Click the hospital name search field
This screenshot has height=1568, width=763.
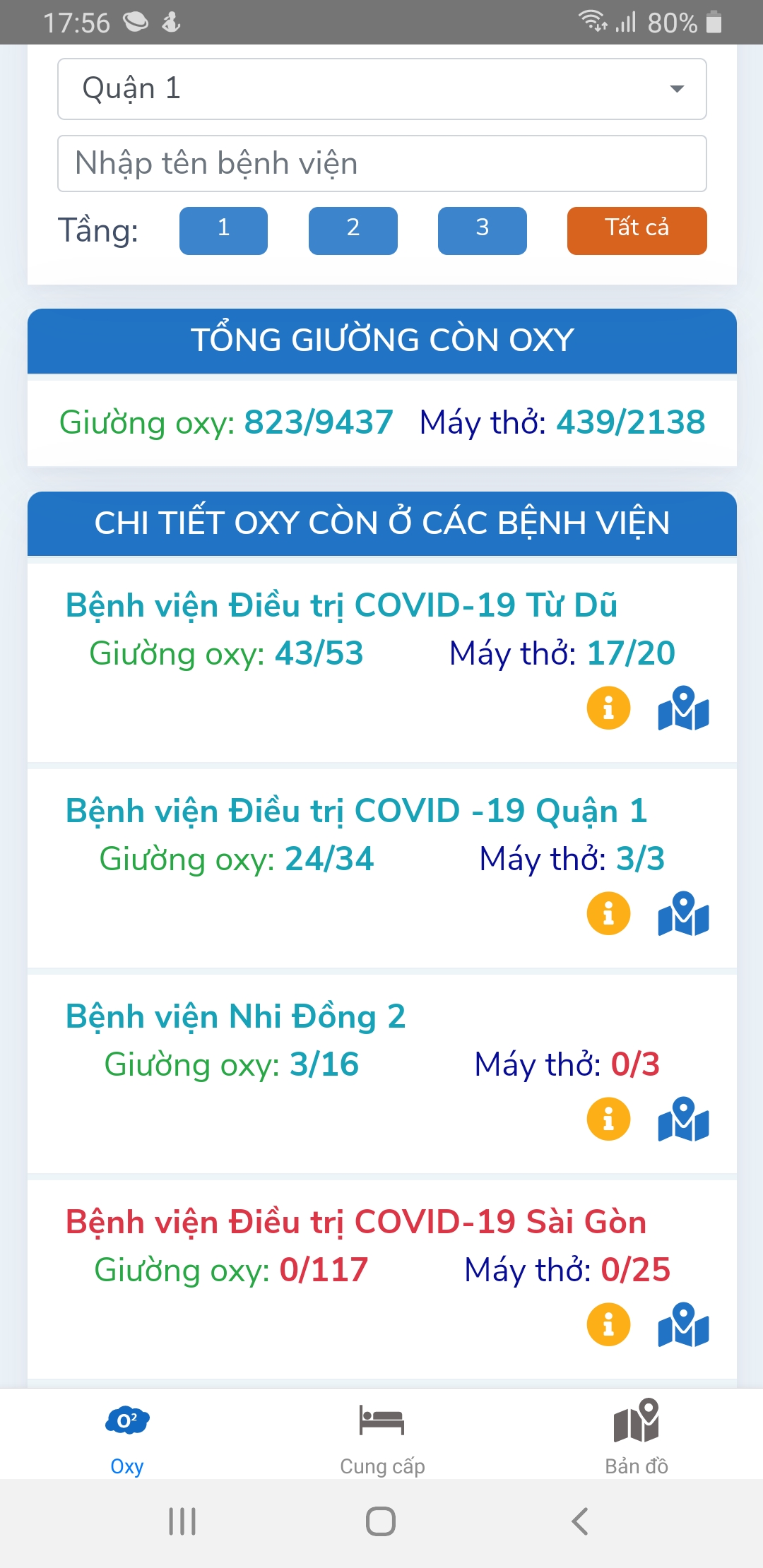coord(381,163)
